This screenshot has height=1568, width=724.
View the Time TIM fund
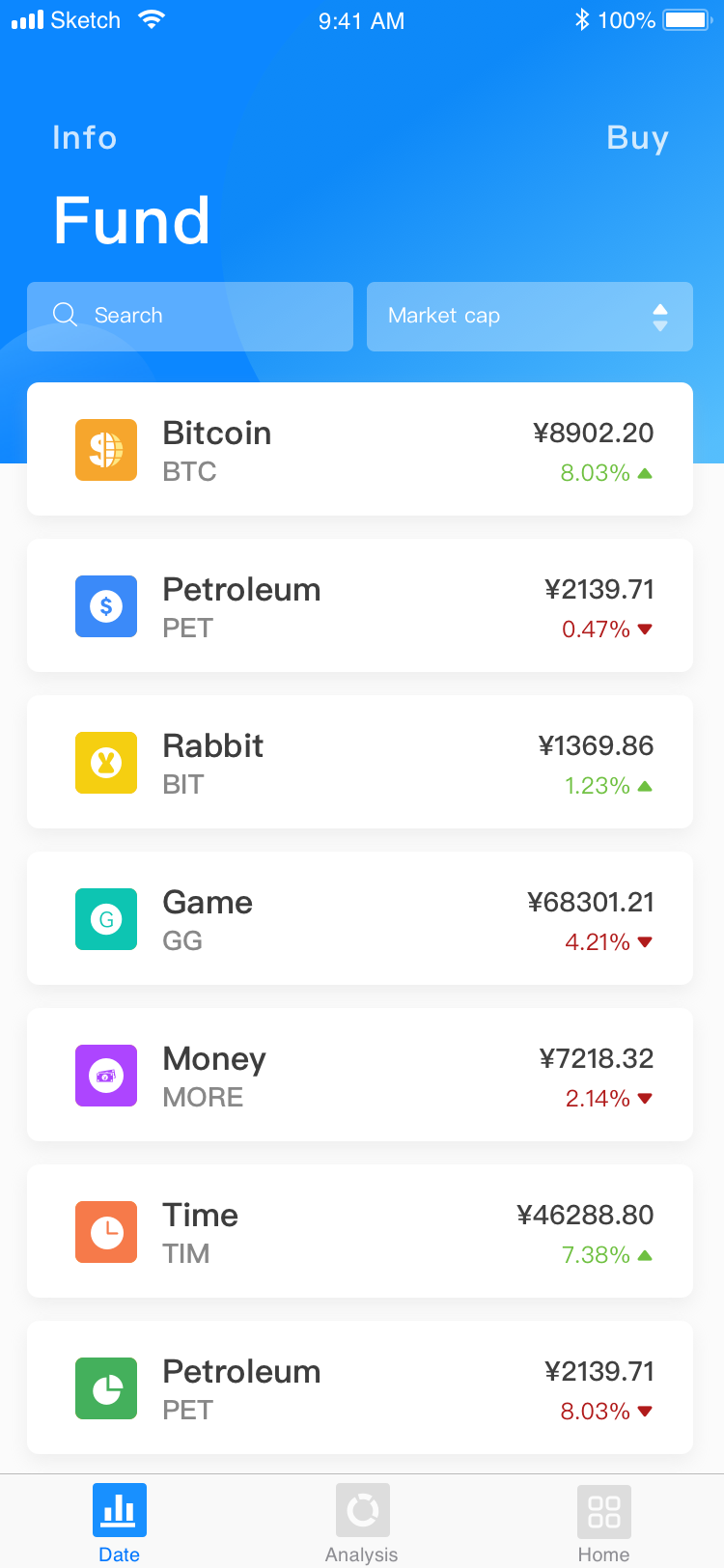(360, 1231)
